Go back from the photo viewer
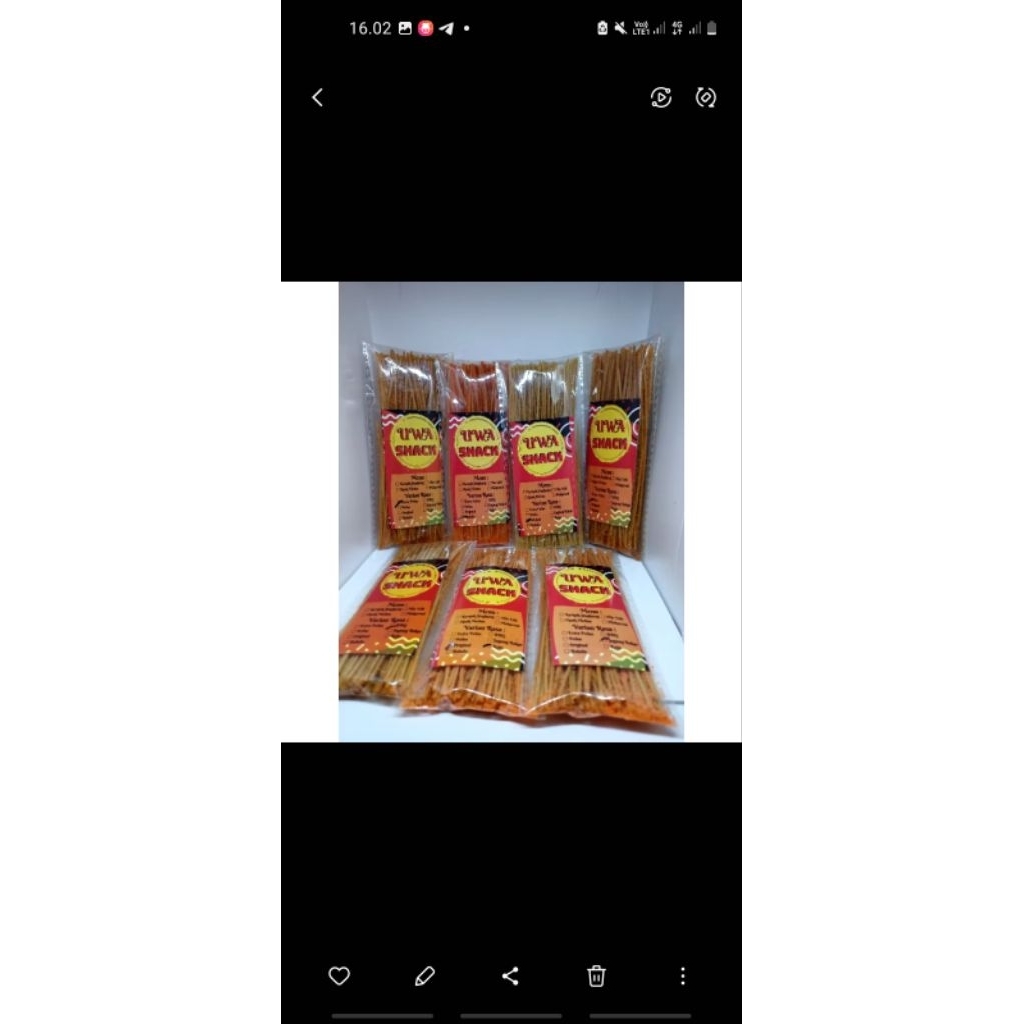The image size is (1024, 1024). click(x=317, y=97)
